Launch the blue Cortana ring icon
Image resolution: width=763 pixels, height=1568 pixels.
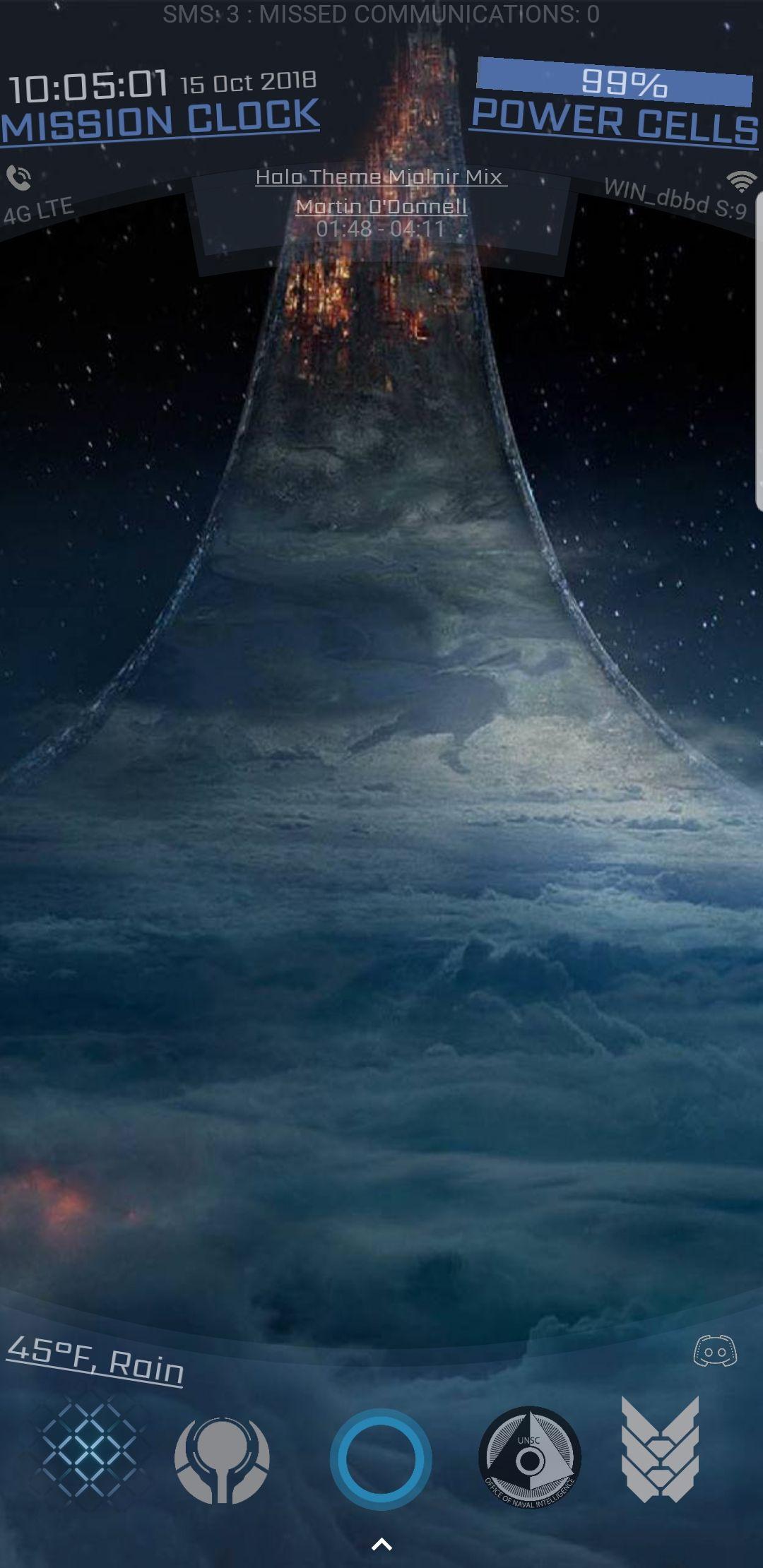tap(381, 1459)
